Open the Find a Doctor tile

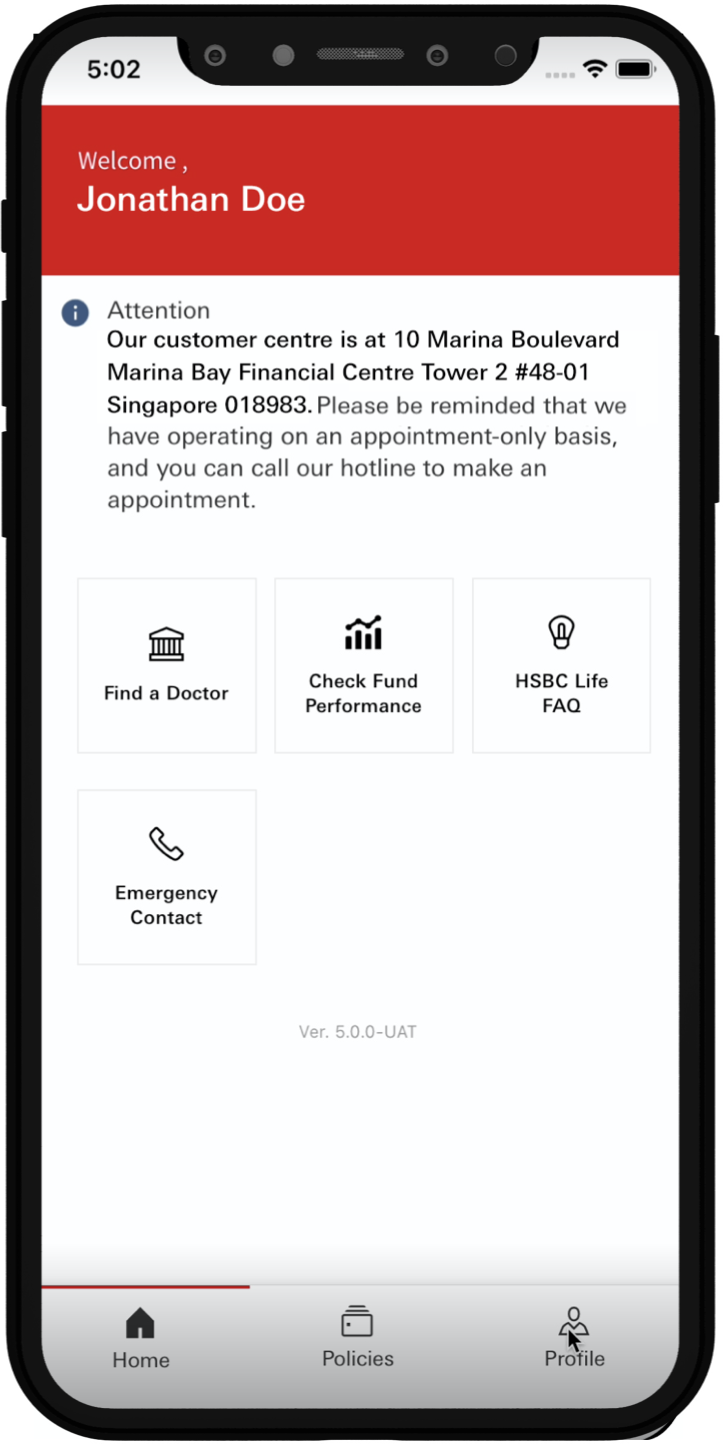pyautogui.click(x=166, y=665)
